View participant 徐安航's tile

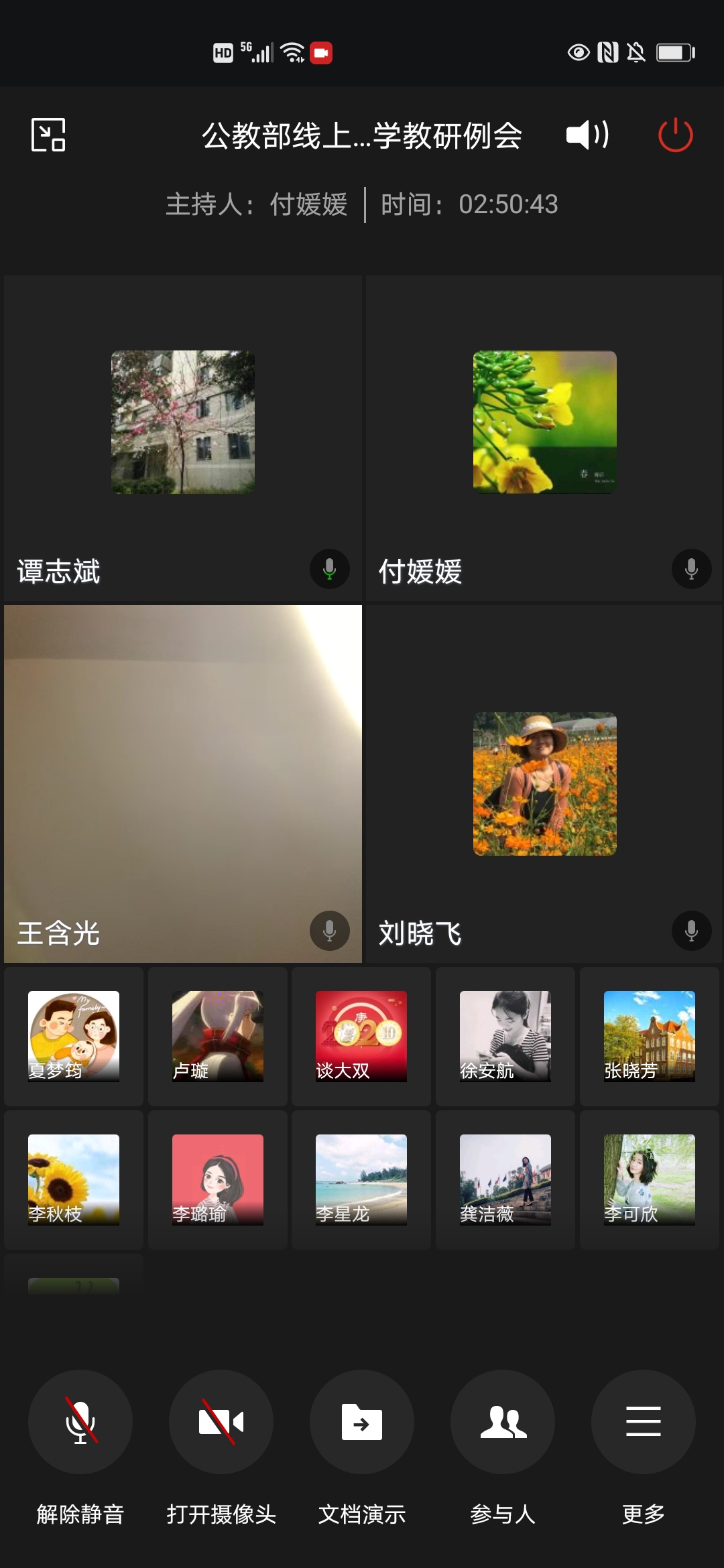[x=505, y=1036]
